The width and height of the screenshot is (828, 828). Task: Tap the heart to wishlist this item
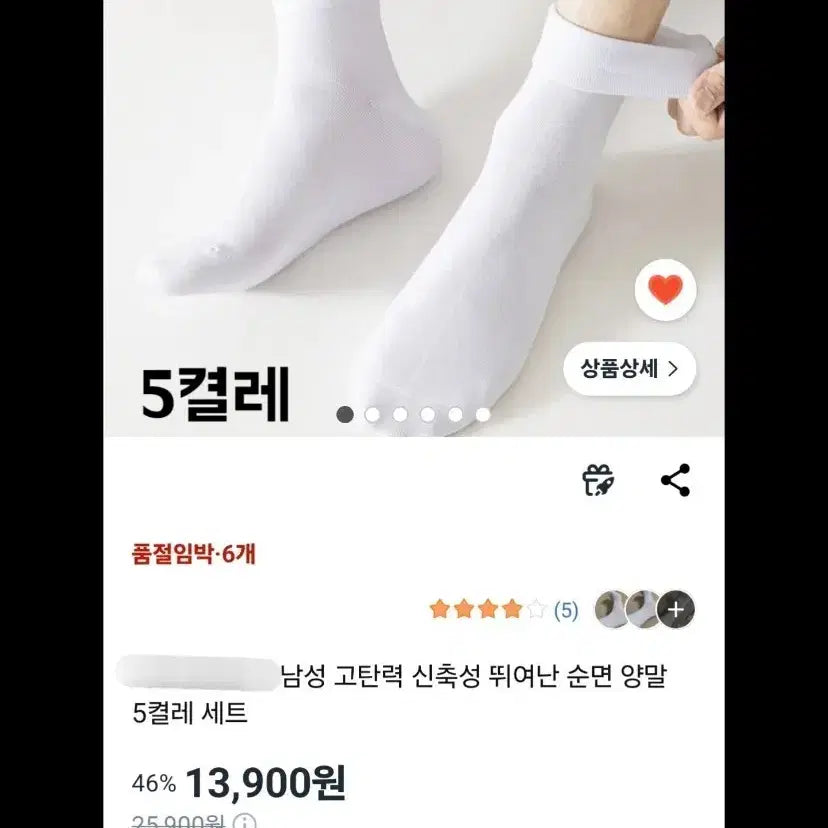(665, 291)
